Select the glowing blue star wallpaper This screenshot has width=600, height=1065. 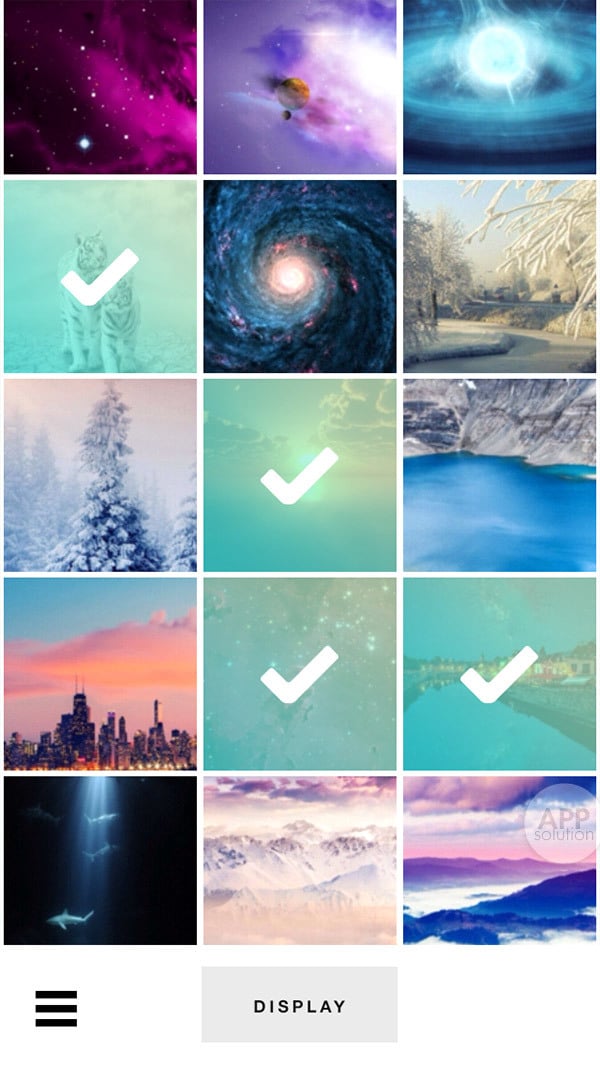(x=499, y=87)
